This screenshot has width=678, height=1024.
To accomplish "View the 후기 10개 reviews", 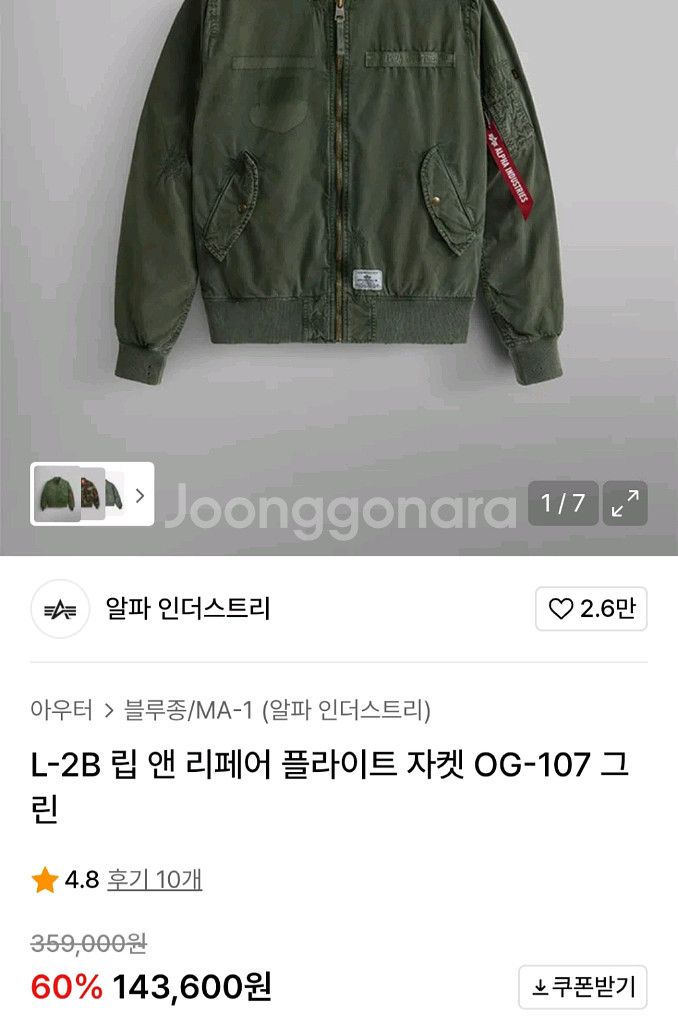I will click(x=155, y=880).
